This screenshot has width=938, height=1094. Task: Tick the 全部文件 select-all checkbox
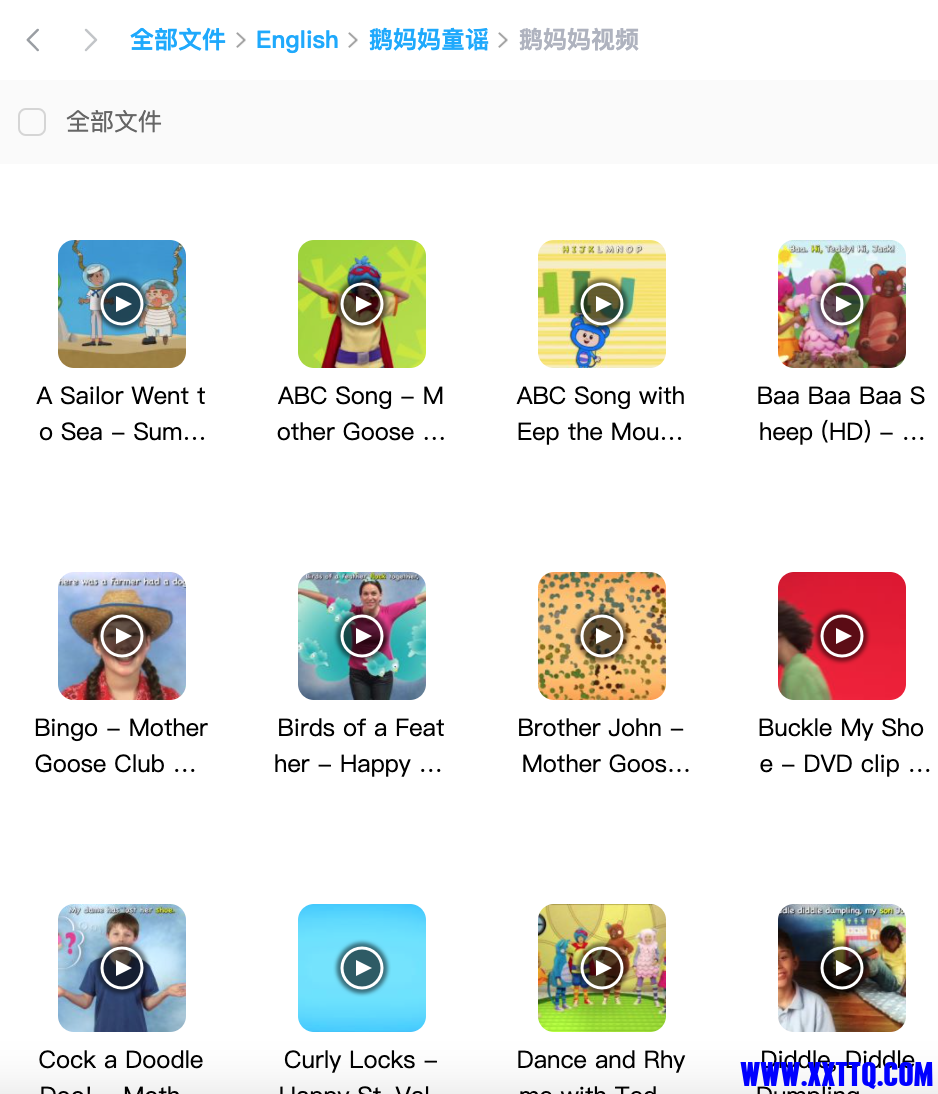pyautogui.click(x=32, y=122)
